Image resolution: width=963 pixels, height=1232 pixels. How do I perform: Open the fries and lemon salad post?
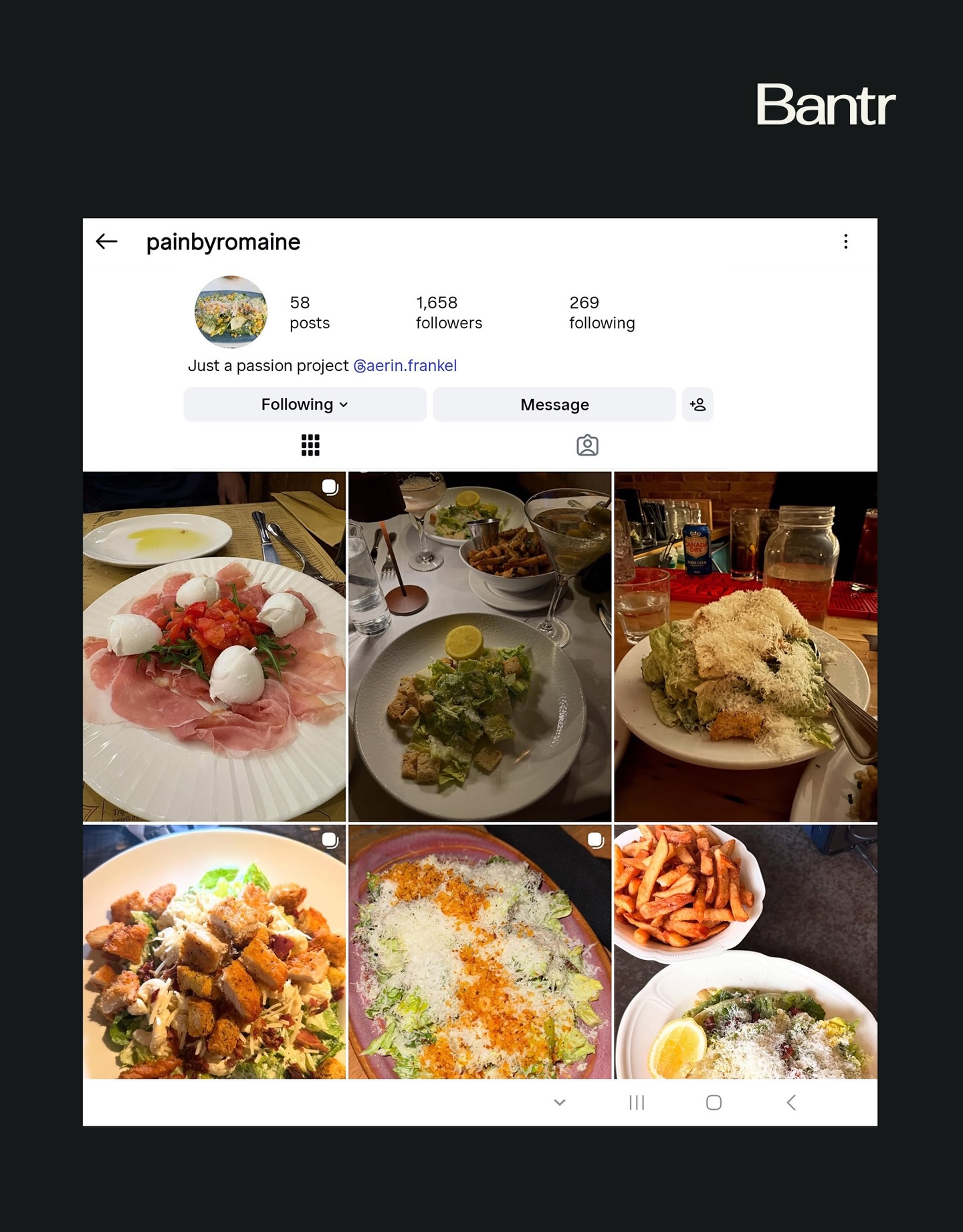coord(746,951)
